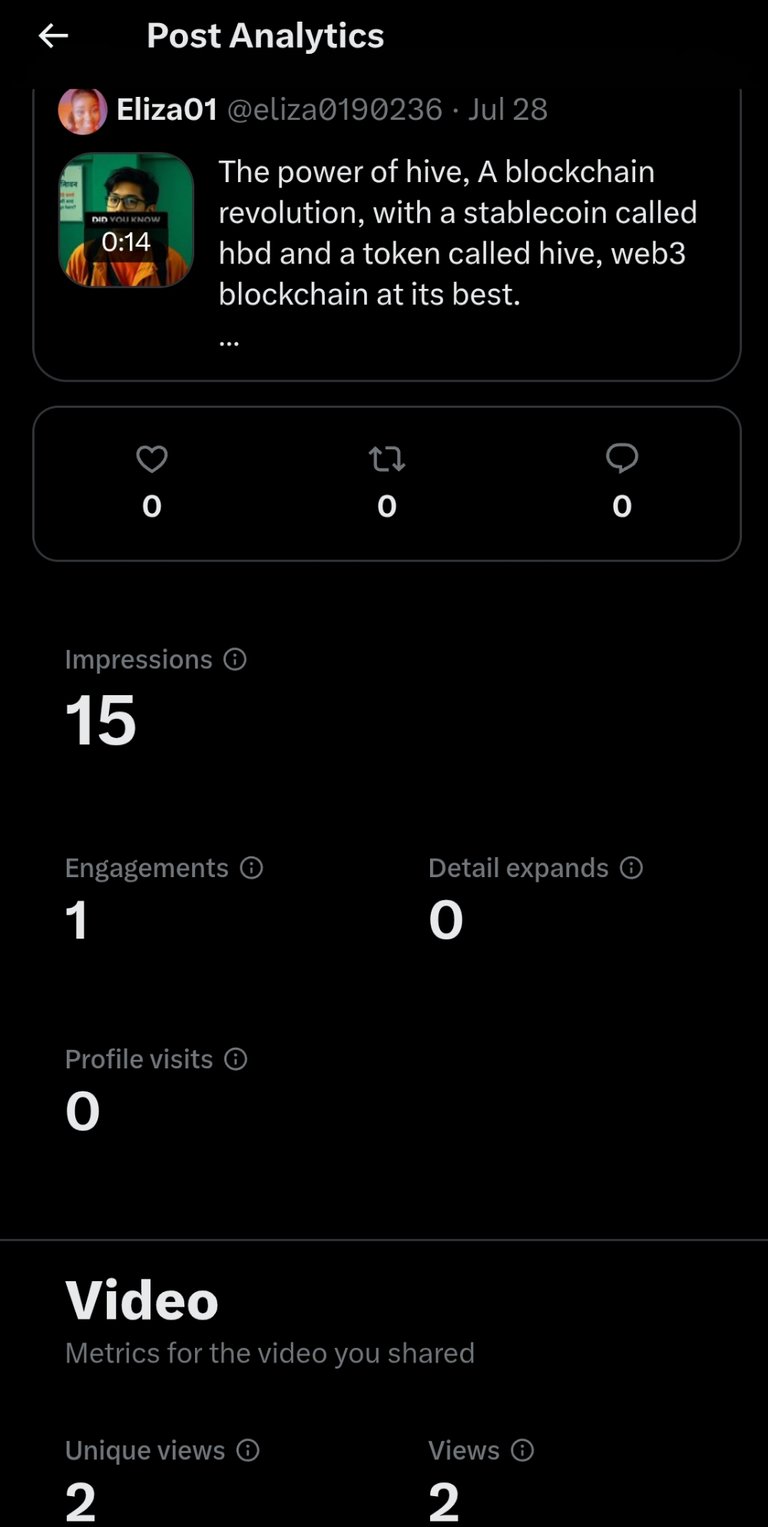Show info about Impressions

pyautogui.click(x=235, y=659)
